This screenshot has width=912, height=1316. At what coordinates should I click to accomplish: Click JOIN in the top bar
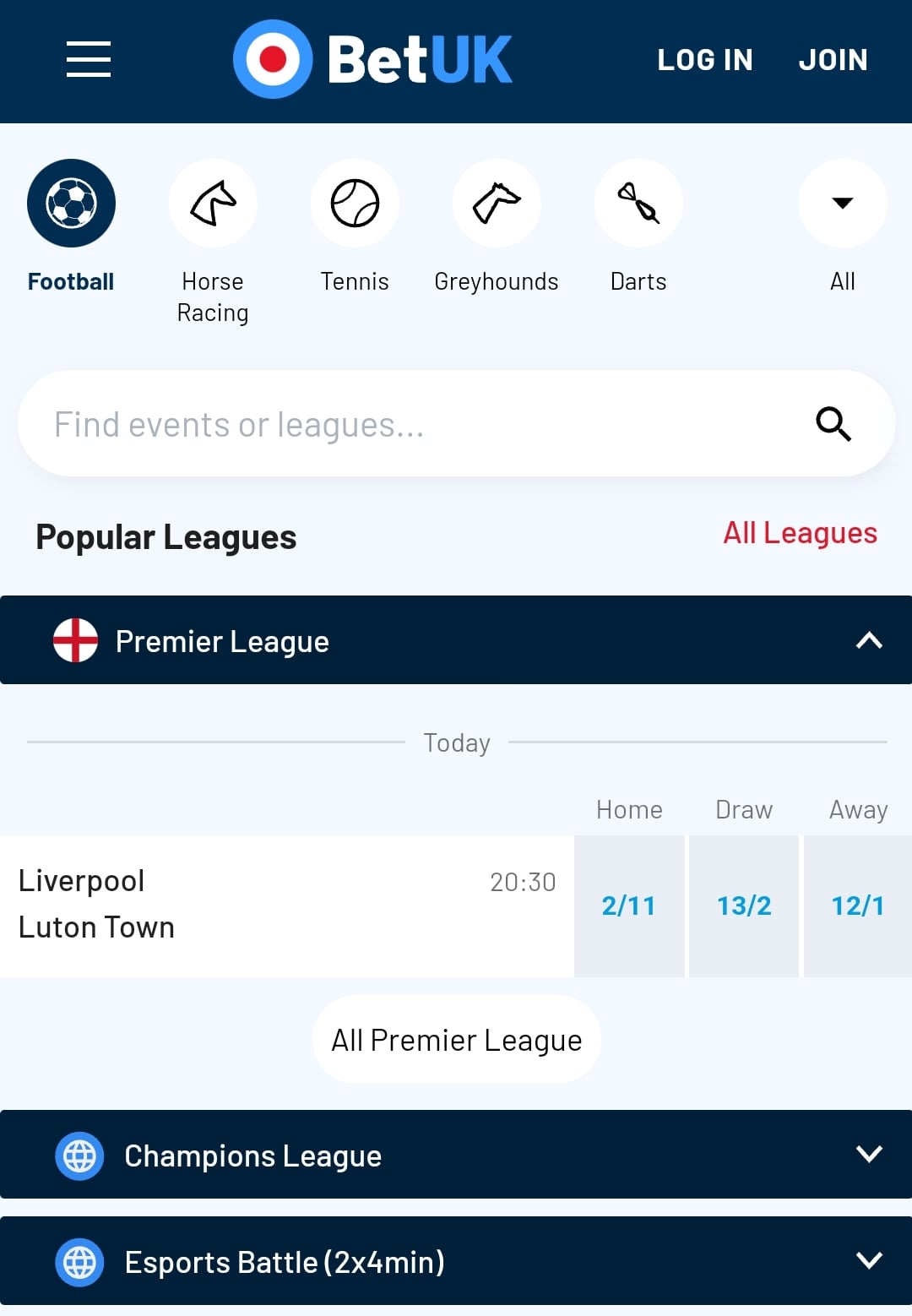tap(833, 59)
